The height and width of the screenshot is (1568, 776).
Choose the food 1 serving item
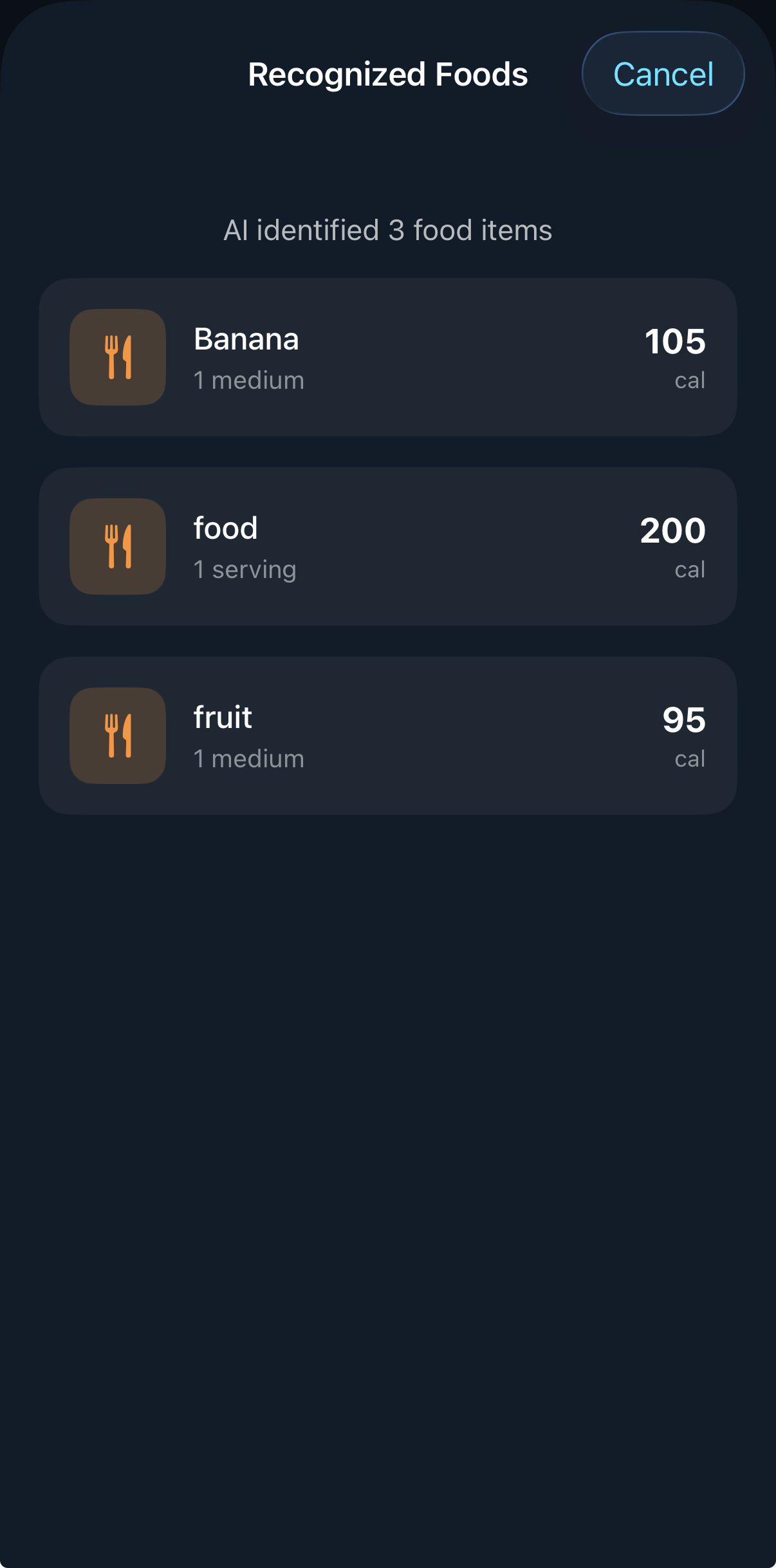(387, 546)
